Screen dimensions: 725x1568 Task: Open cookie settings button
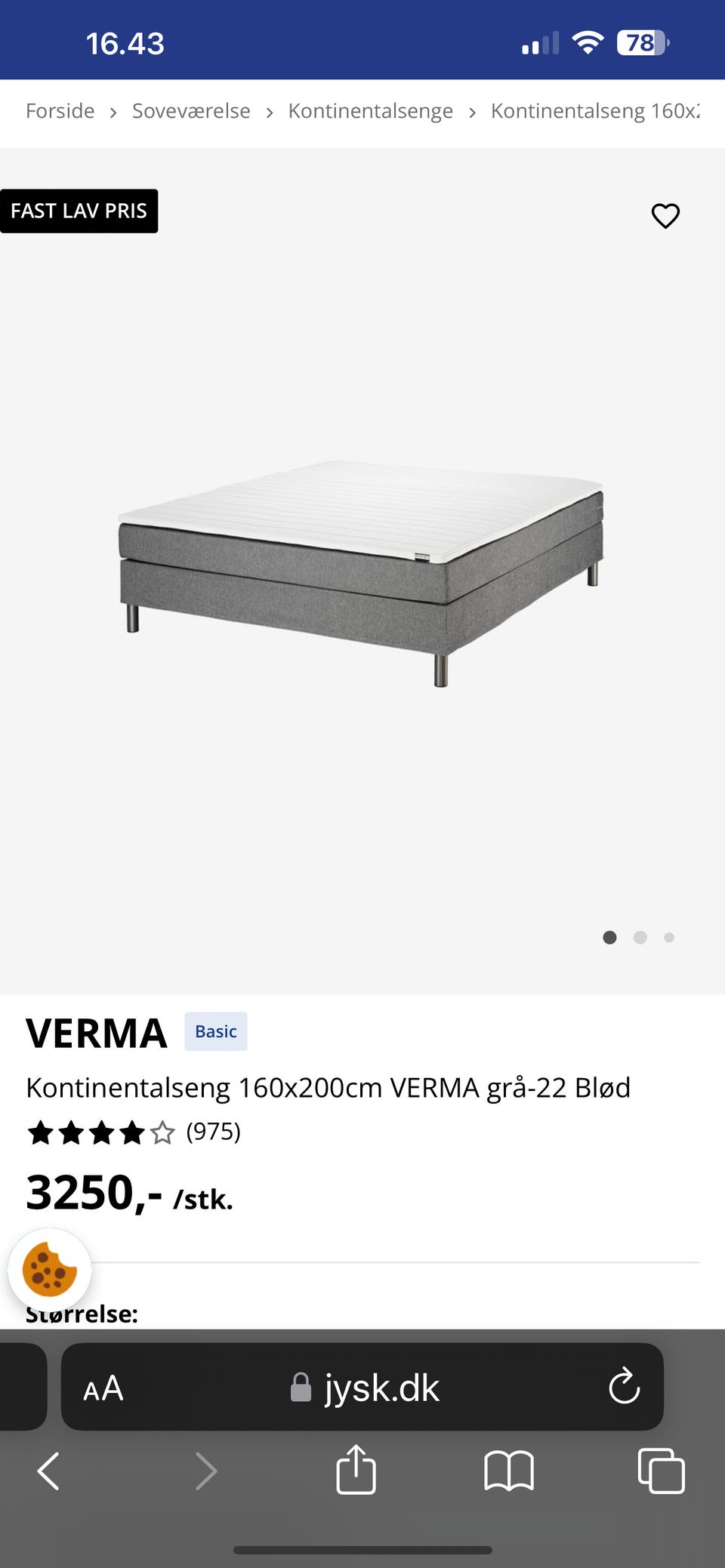point(50,1271)
